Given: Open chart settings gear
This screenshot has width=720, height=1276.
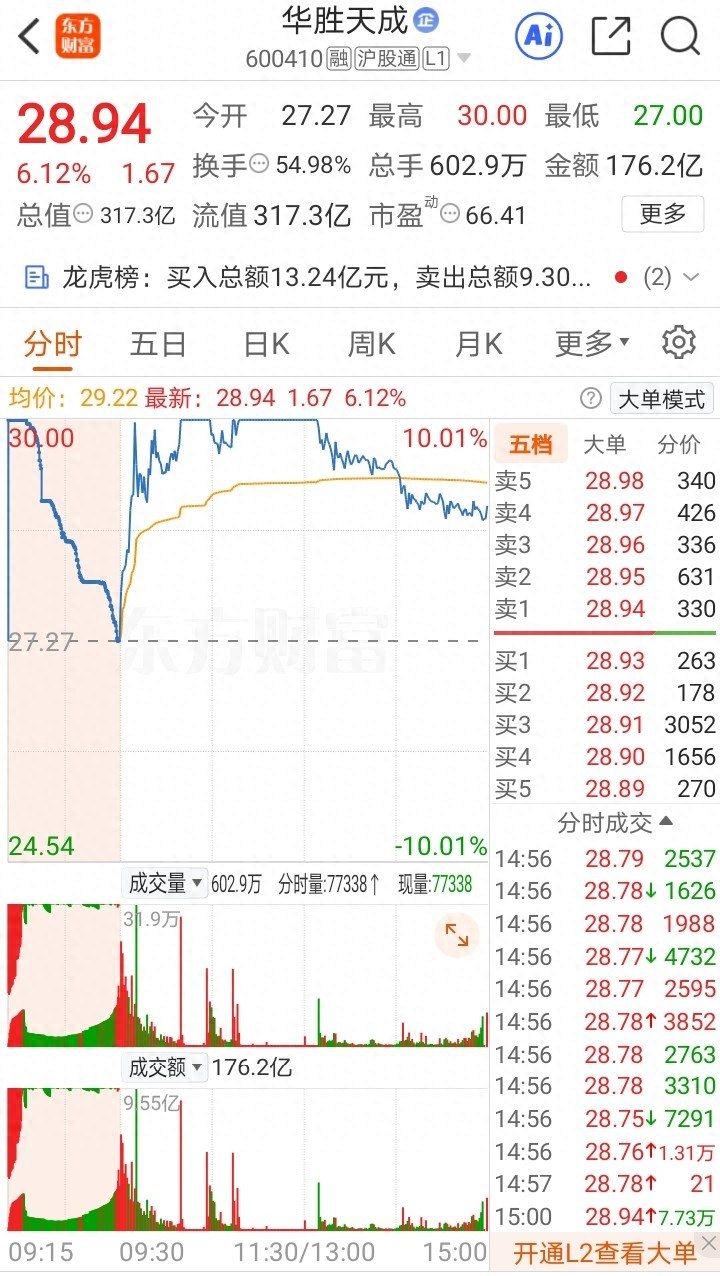Looking at the screenshot, I should [x=679, y=343].
